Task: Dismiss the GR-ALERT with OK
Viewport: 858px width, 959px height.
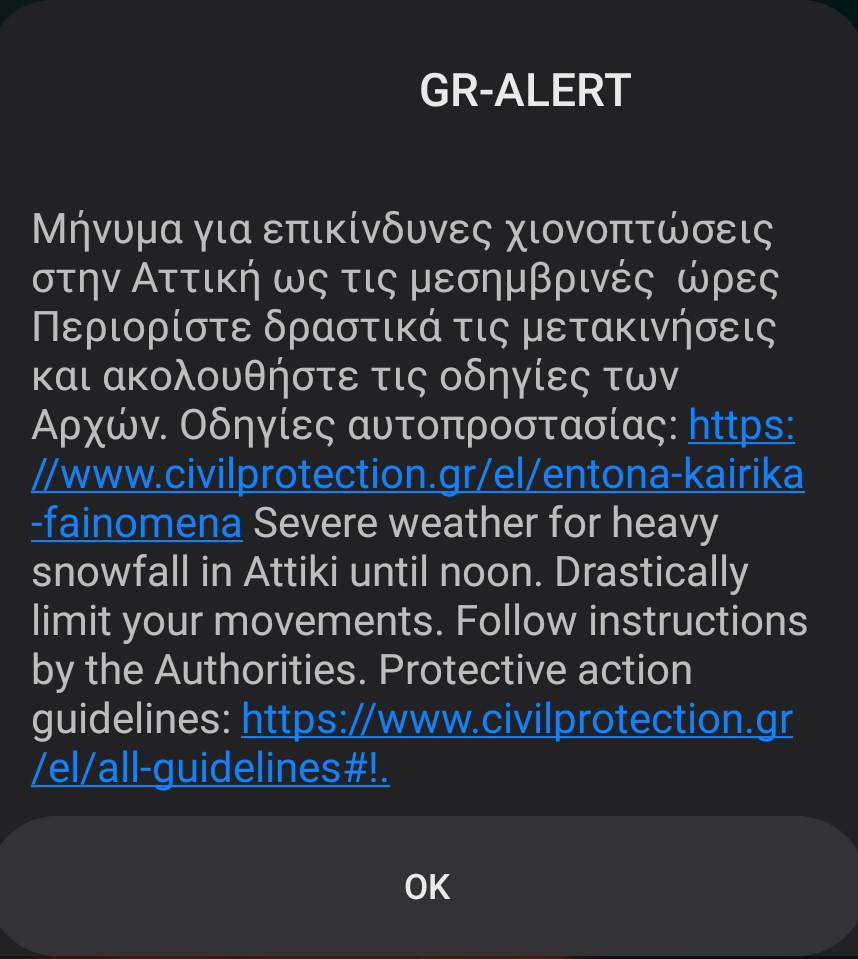Action: [x=427, y=886]
